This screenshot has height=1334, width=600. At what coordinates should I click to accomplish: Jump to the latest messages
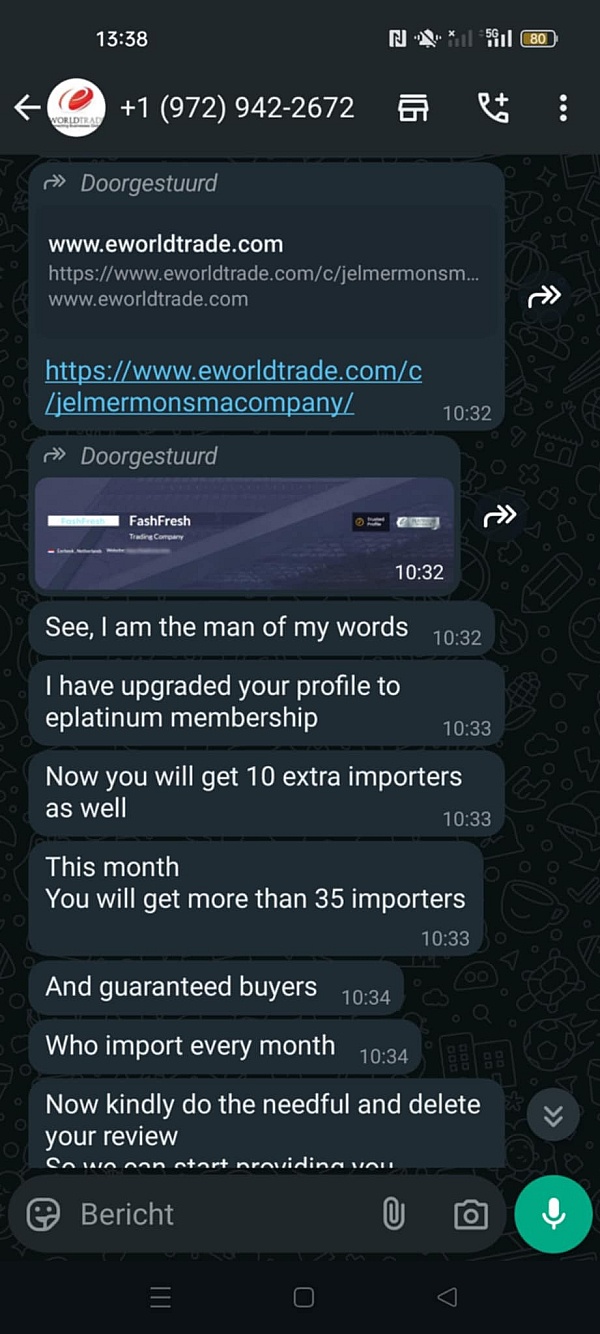[x=553, y=1116]
